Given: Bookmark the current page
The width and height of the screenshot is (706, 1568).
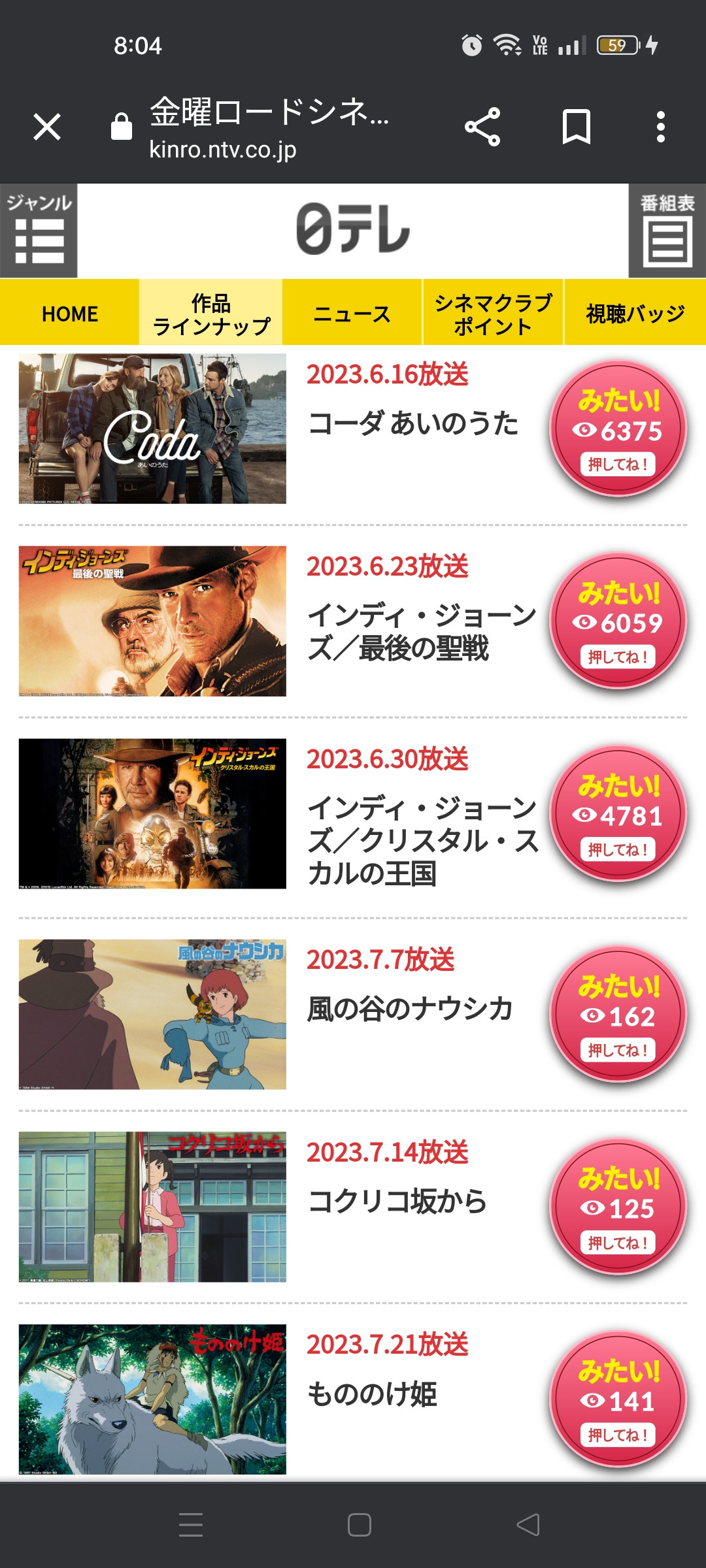Looking at the screenshot, I should point(576,127).
